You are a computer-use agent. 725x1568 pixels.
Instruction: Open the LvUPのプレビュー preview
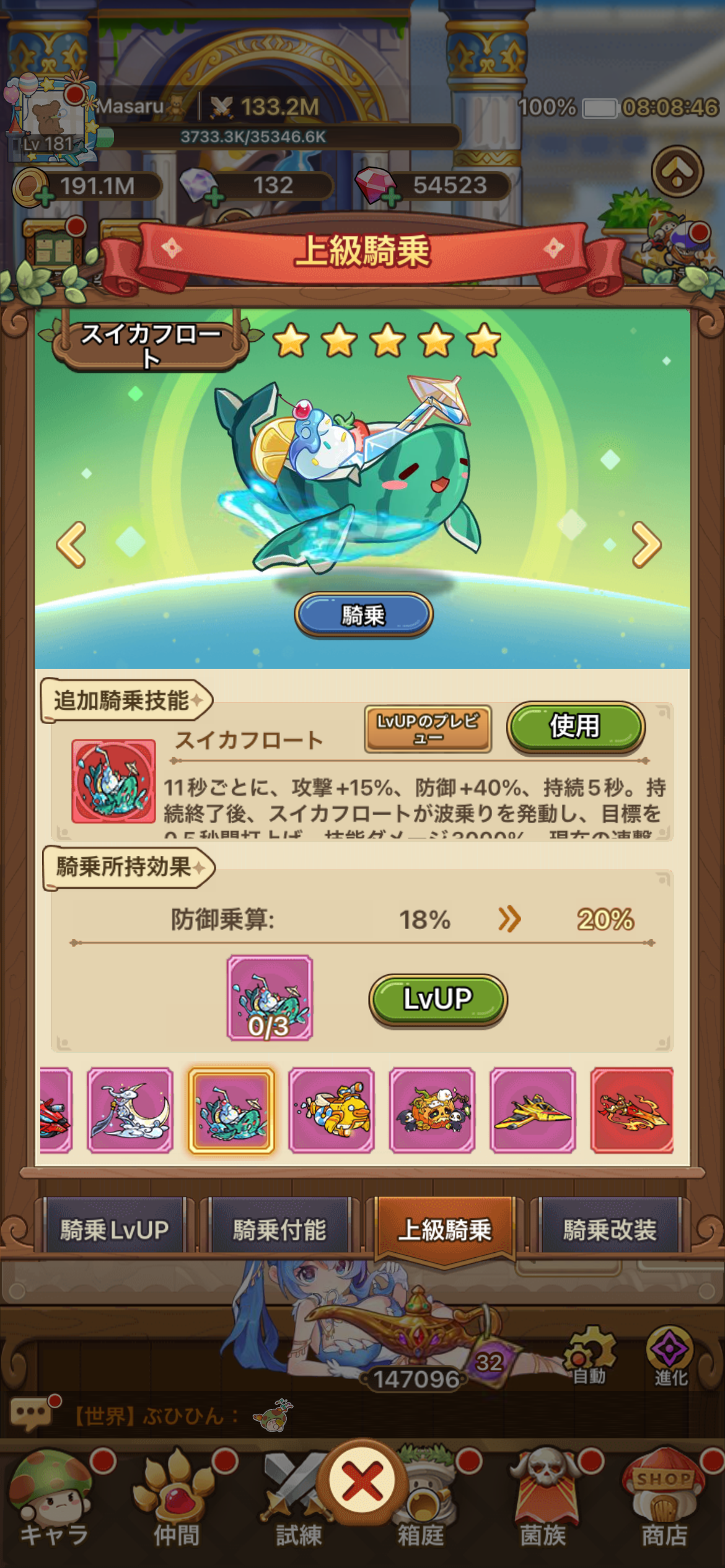[x=428, y=728]
